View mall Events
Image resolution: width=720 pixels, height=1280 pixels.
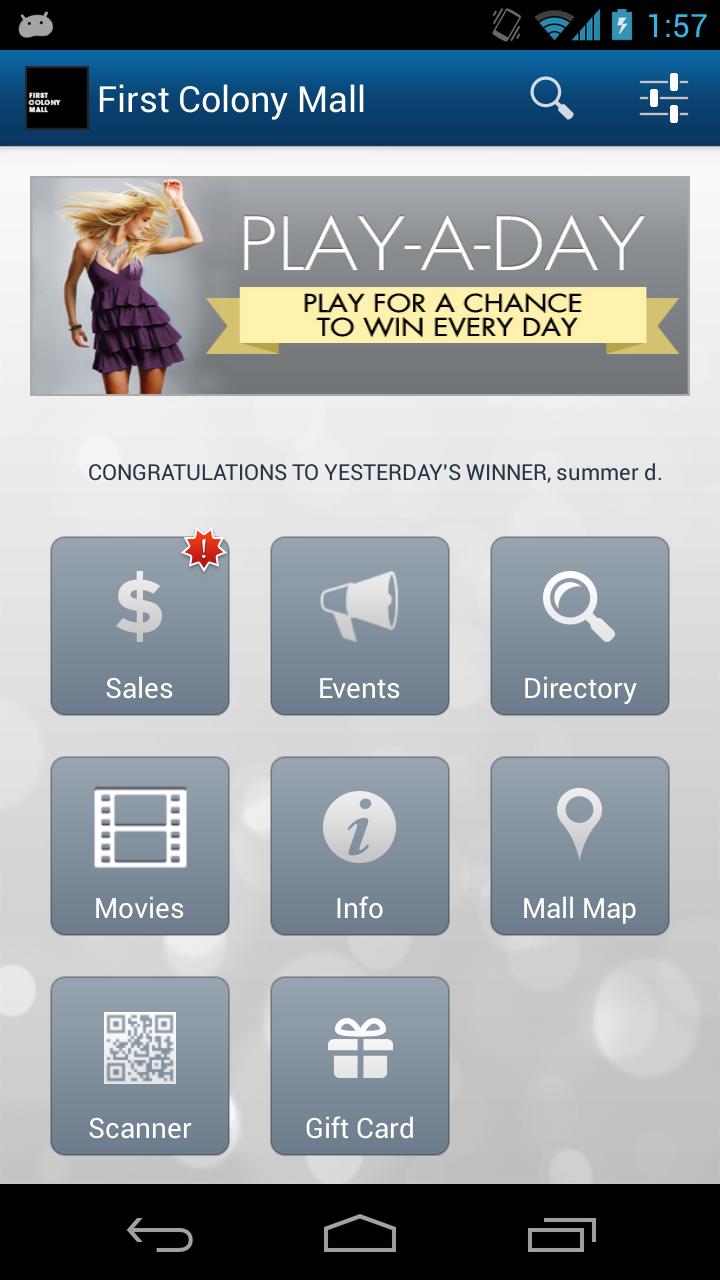pyautogui.click(x=360, y=626)
